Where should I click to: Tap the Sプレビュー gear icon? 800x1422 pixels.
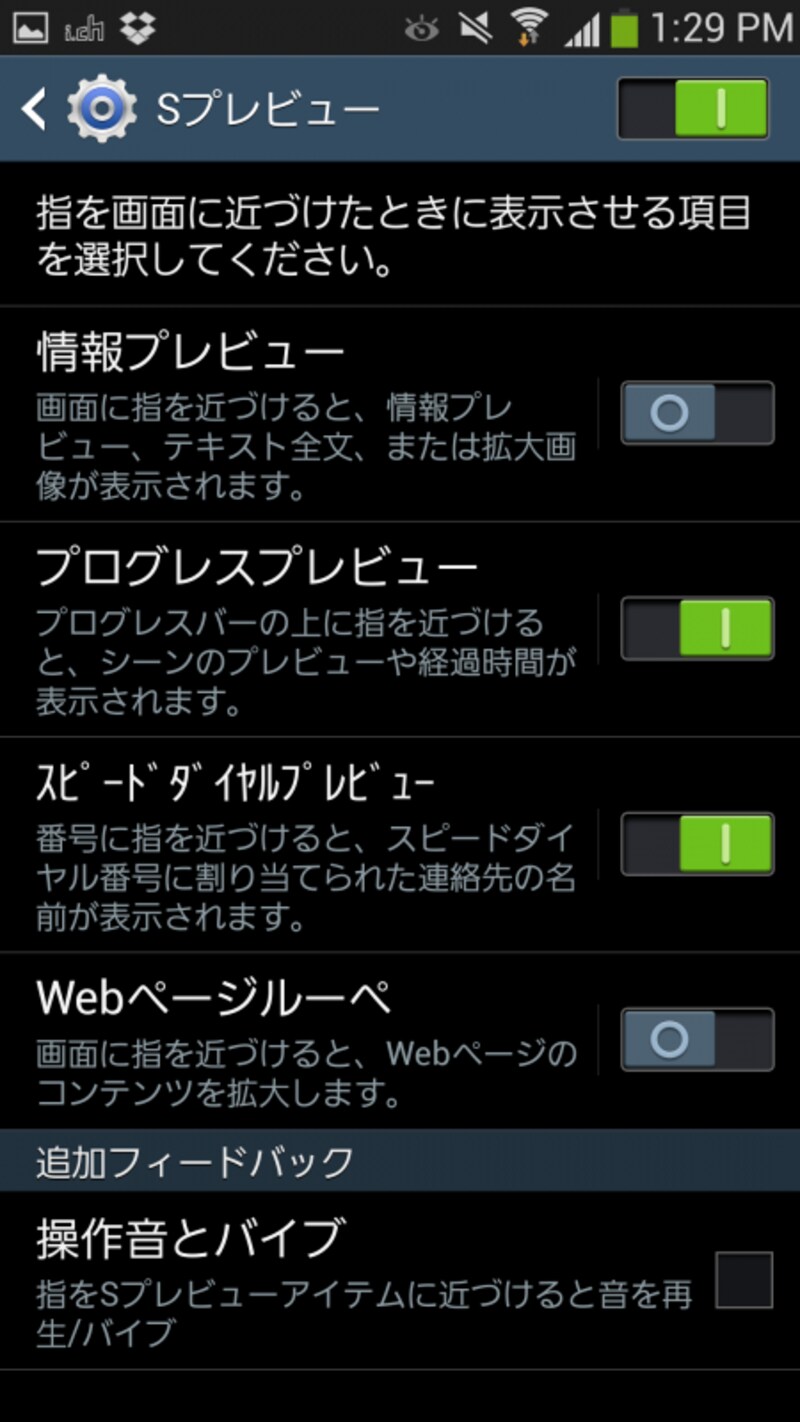(x=98, y=108)
